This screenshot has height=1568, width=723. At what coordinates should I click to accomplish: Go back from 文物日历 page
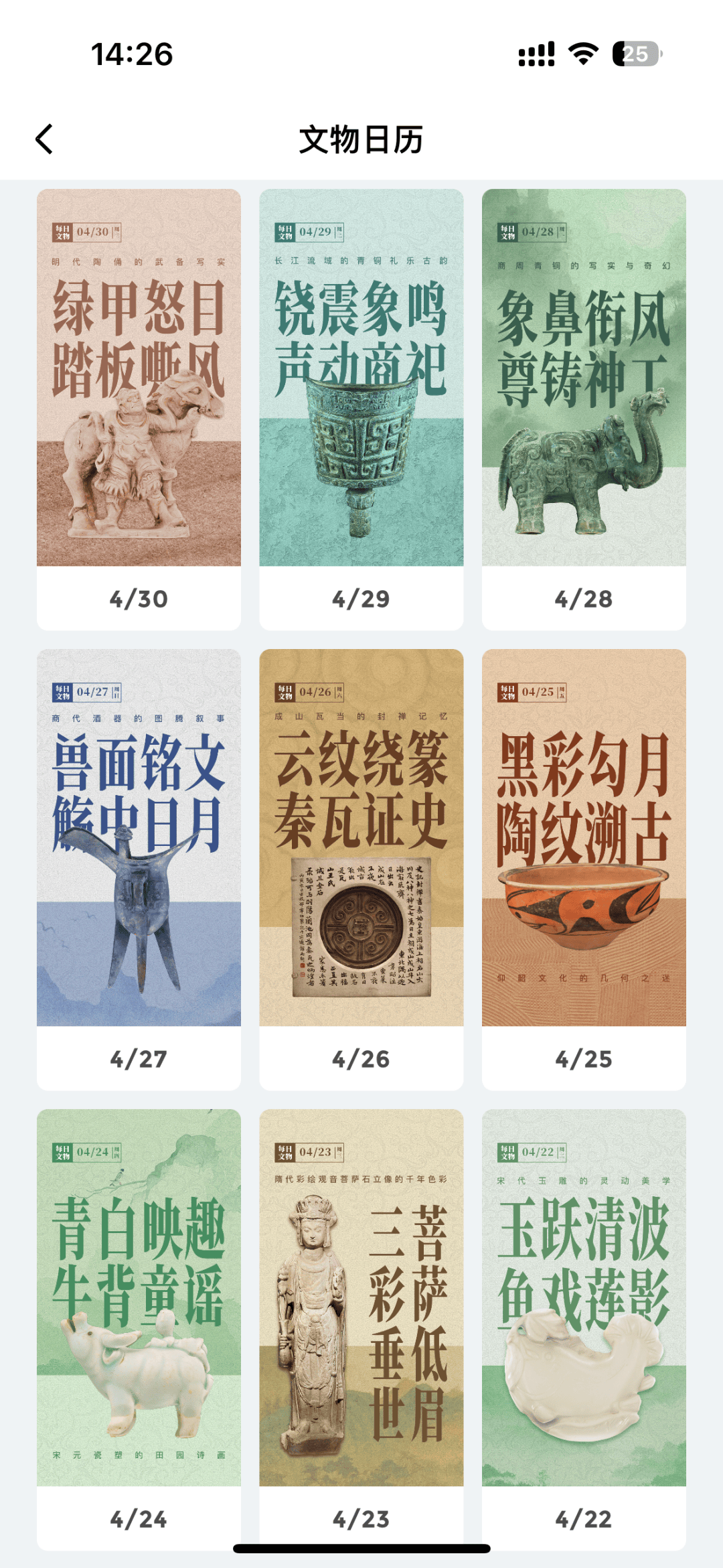pos(44,139)
